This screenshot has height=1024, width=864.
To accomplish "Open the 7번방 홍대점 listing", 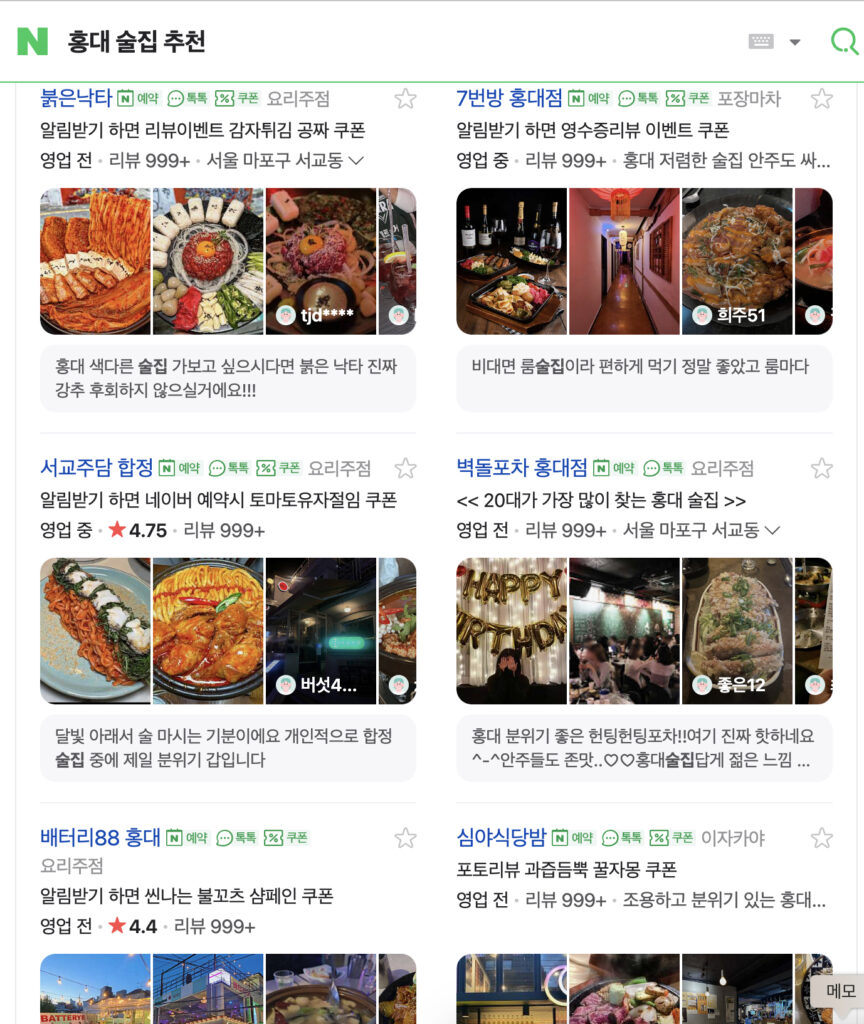I will pyautogui.click(x=509, y=98).
